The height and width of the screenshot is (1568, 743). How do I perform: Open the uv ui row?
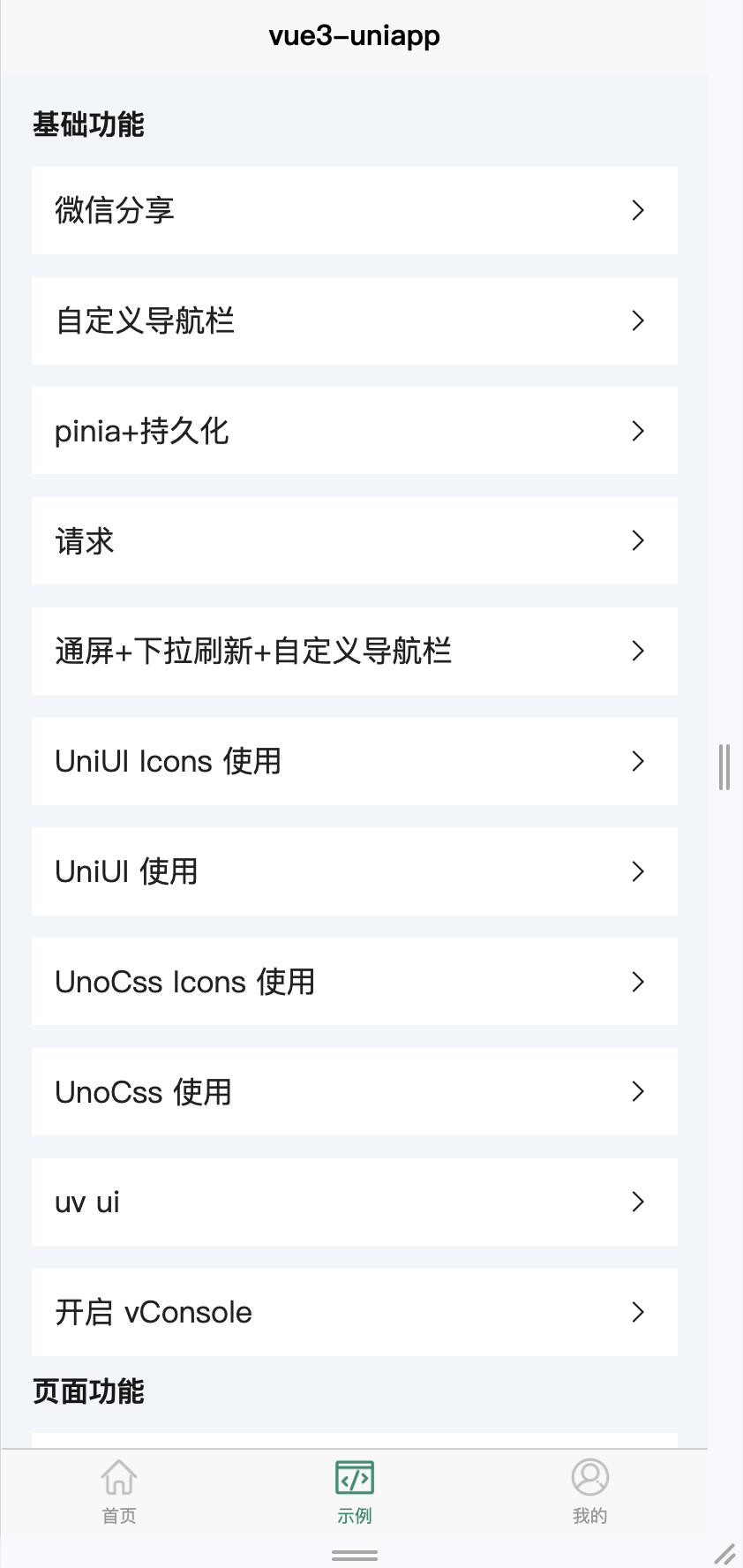point(354,1202)
